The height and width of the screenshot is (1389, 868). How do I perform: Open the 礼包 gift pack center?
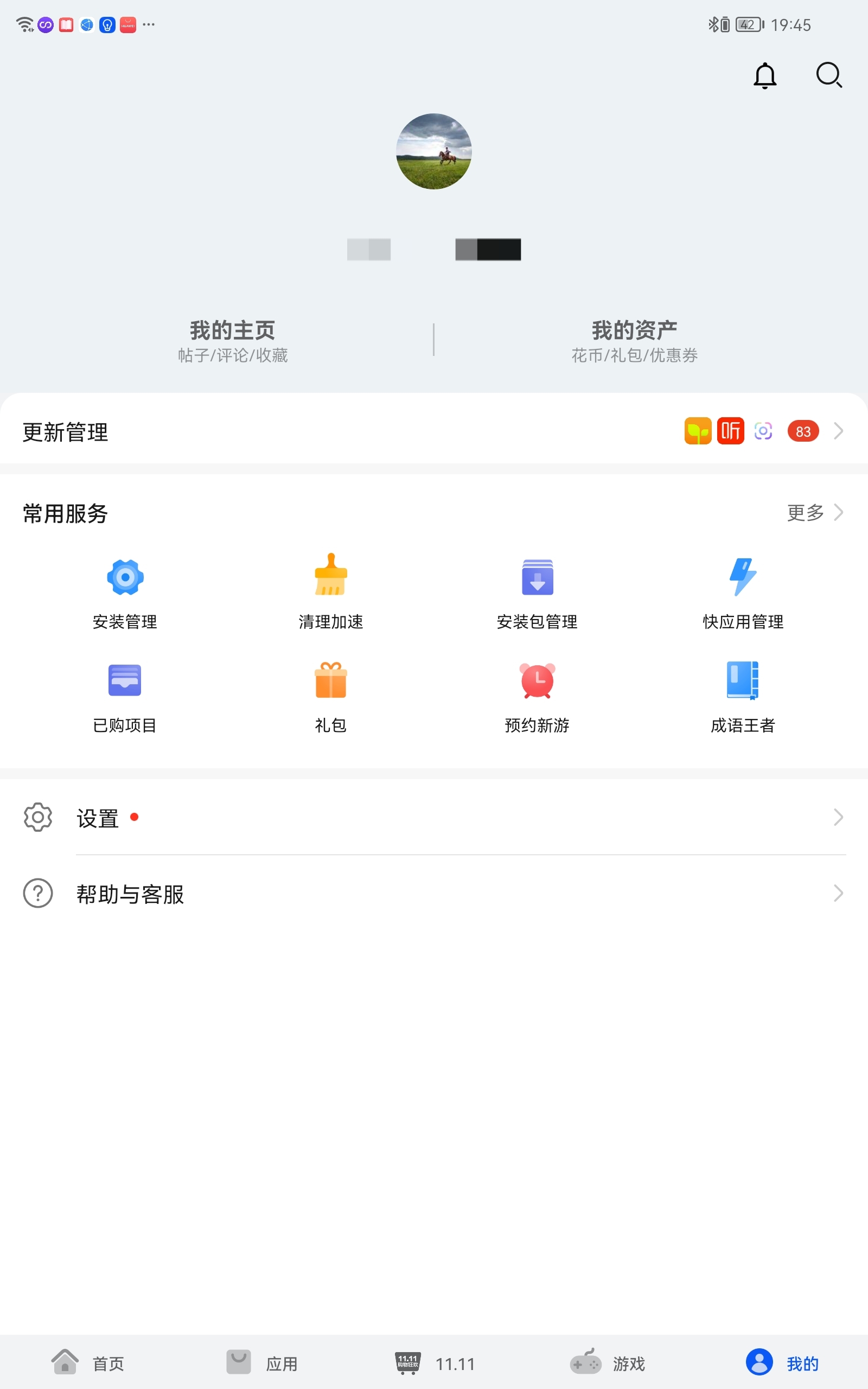click(330, 696)
